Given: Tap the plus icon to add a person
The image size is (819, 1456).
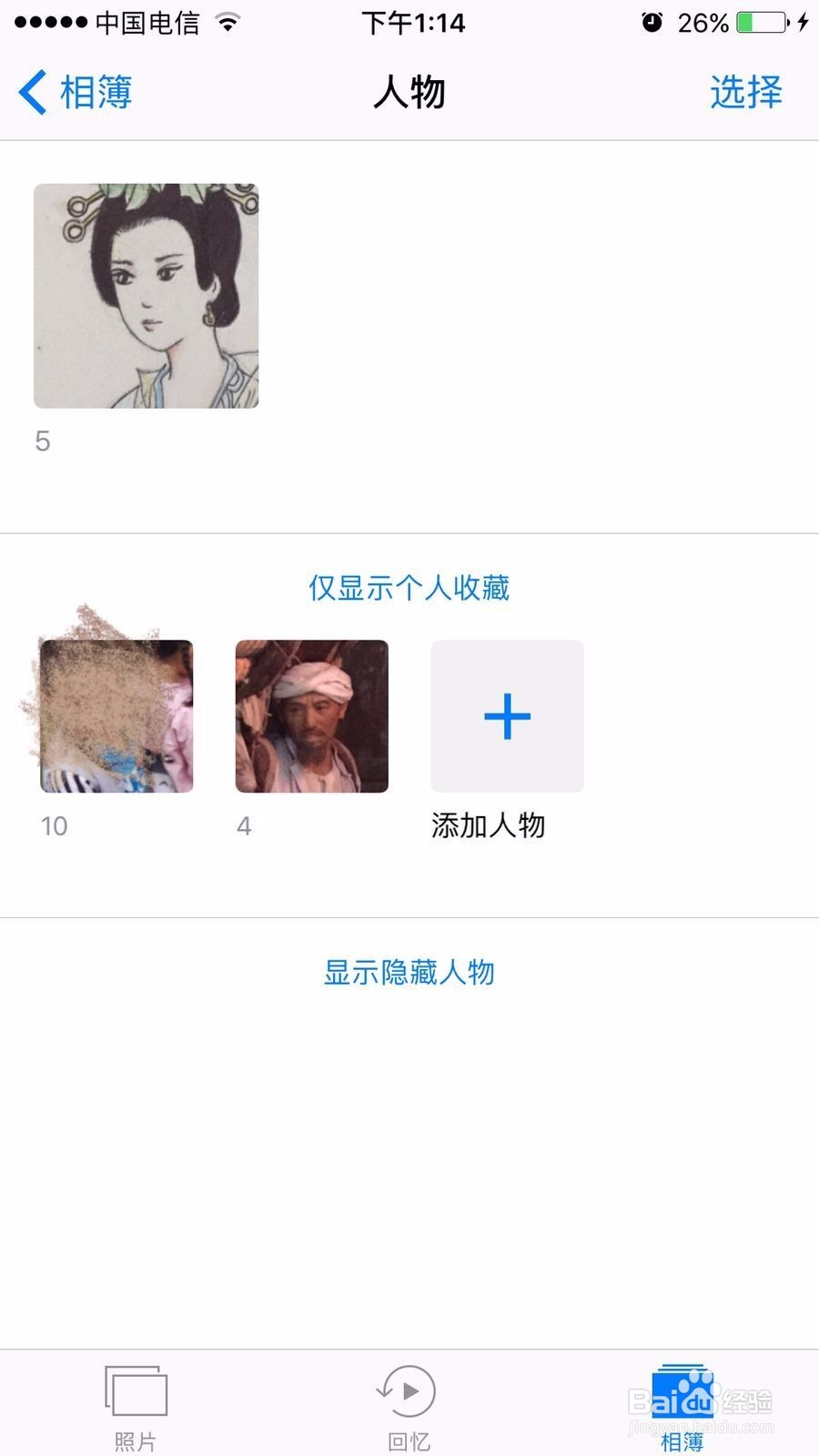Looking at the screenshot, I should (x=507, y=716).
